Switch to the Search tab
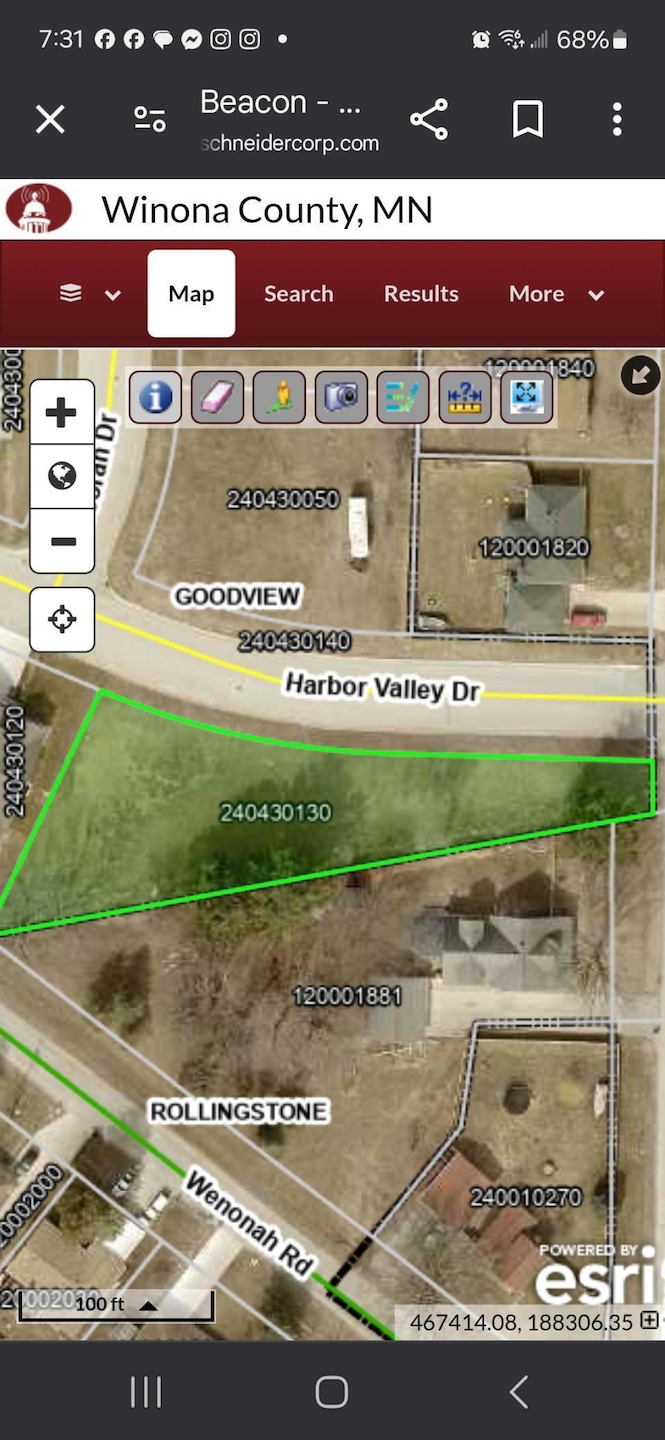 (x=298, y=294)
